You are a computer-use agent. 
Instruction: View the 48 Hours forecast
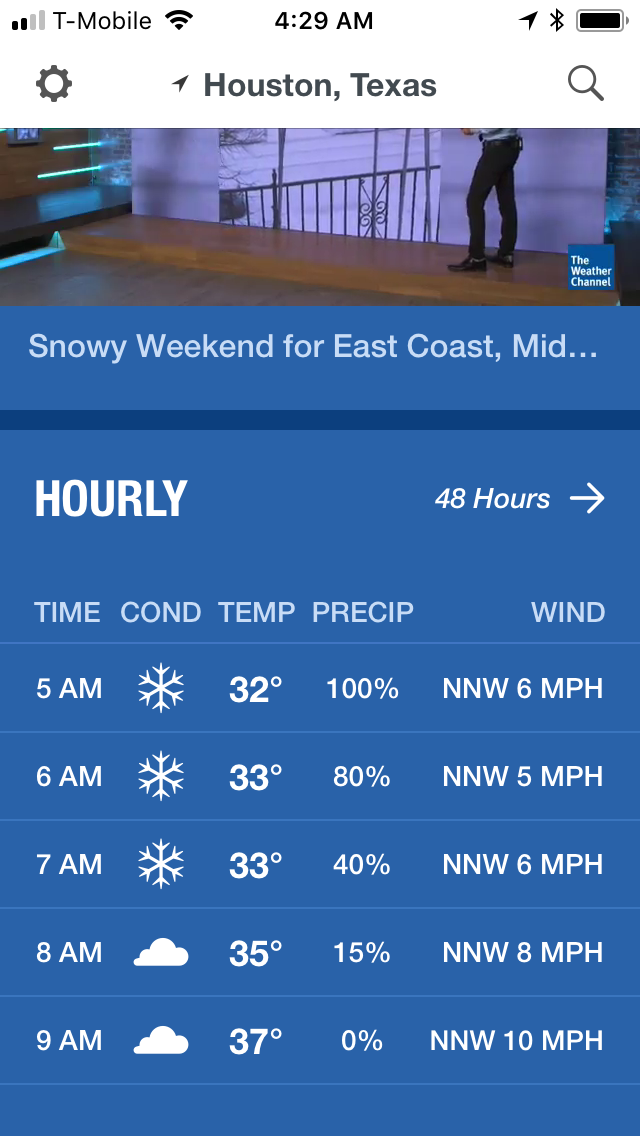[520, 499]
